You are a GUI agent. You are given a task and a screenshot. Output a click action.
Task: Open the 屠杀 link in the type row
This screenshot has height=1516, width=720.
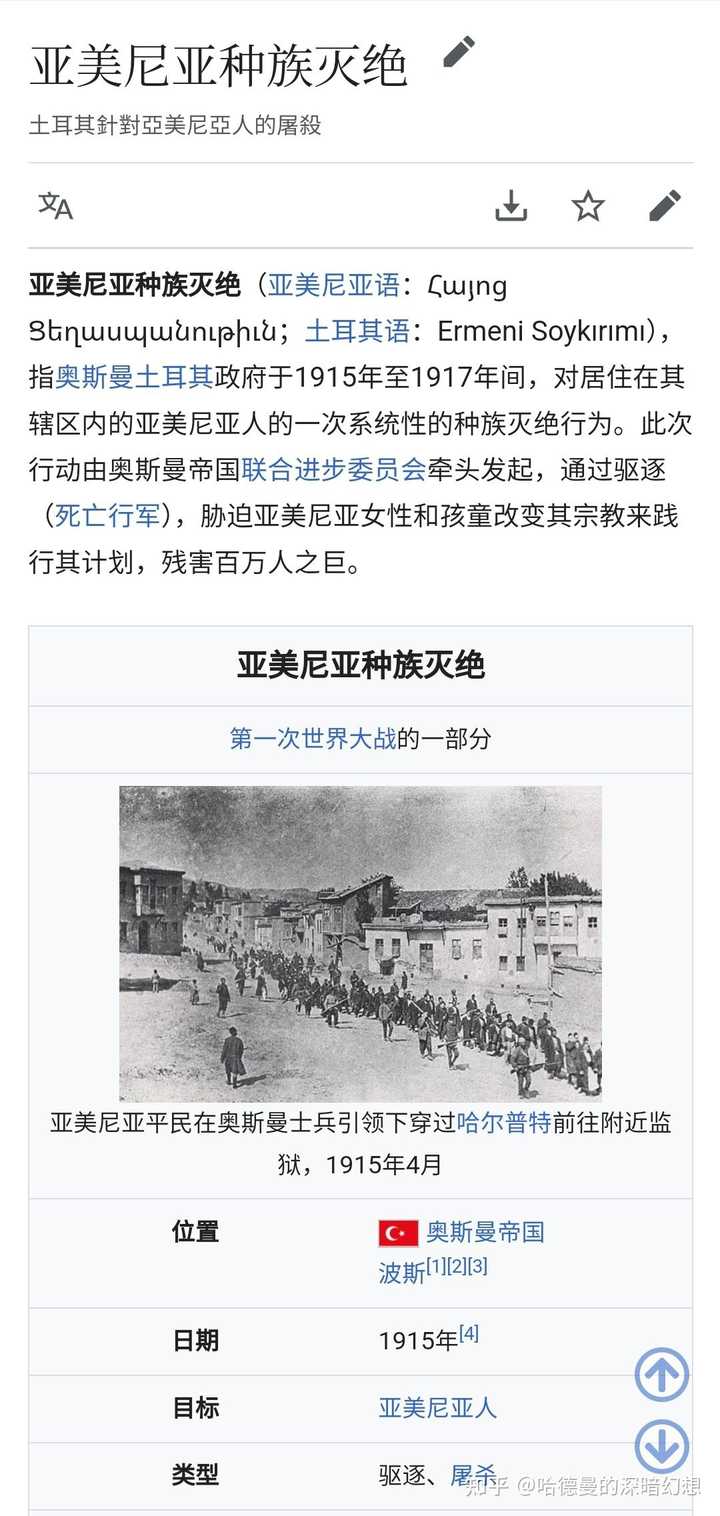point(472,1475)
